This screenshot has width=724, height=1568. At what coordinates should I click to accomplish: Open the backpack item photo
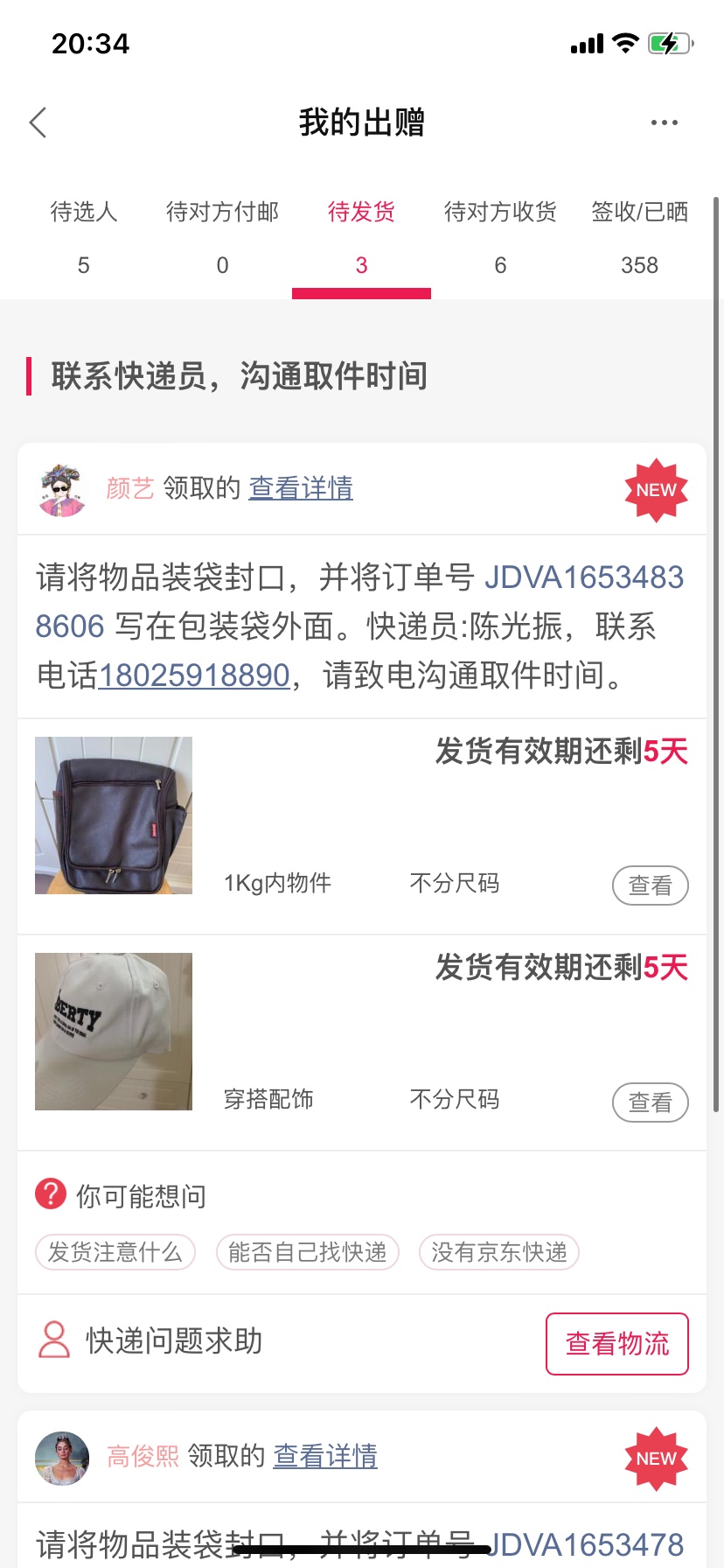pos(114,815)
